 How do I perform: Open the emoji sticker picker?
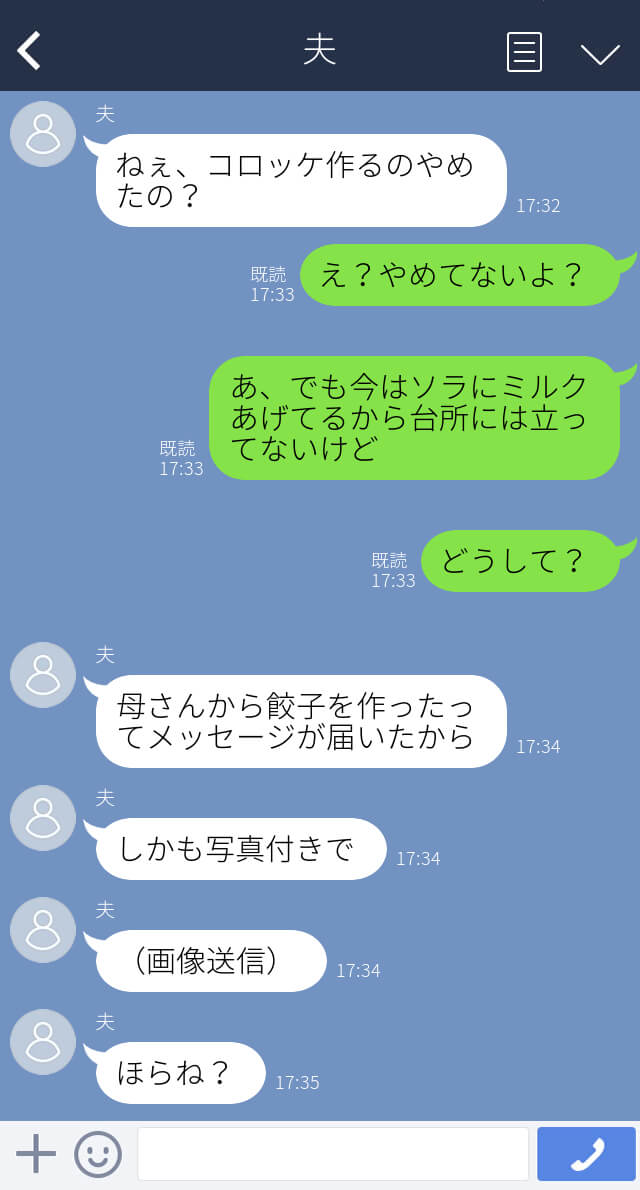pyautogui.click(x=98, y=1154)
